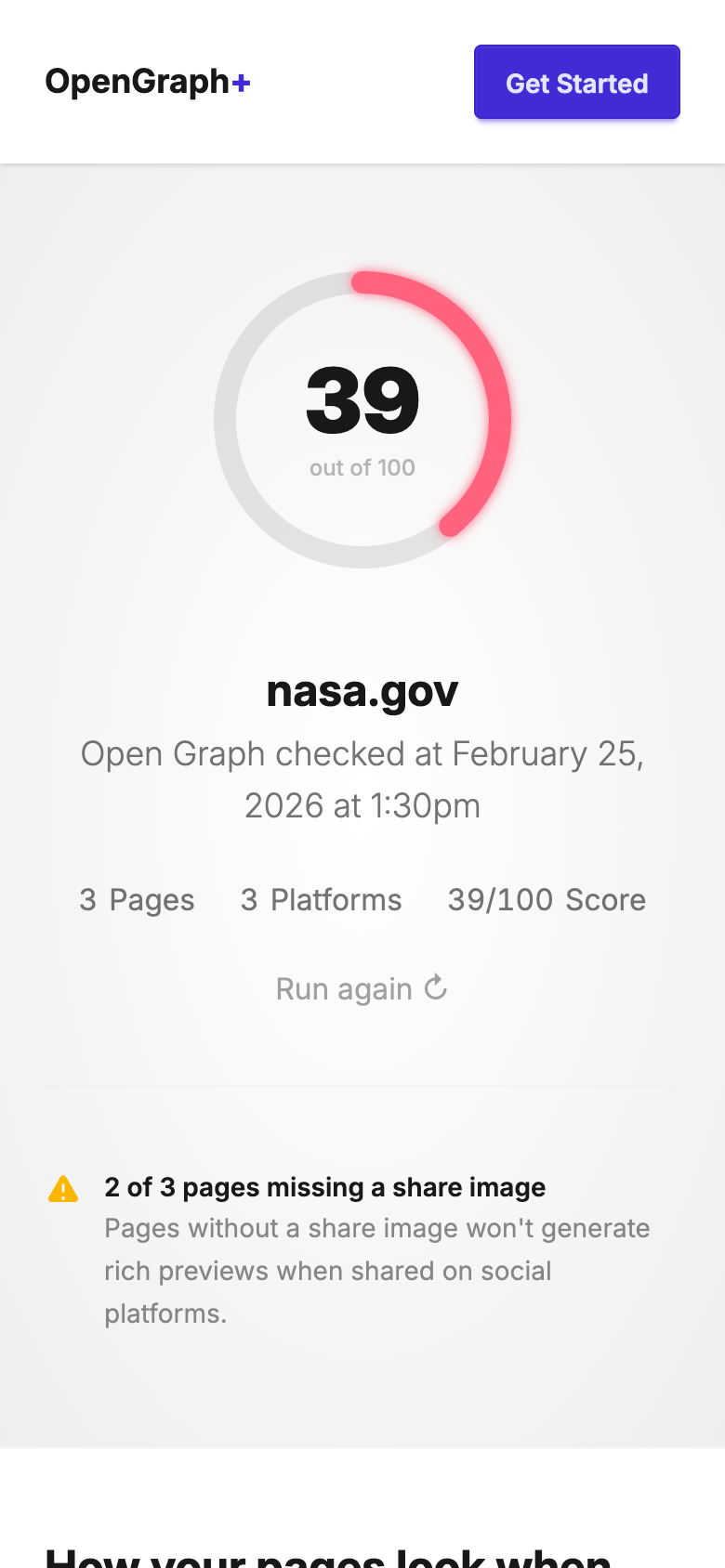Click the OpenGraph+ brand logo

pos(146,82)
